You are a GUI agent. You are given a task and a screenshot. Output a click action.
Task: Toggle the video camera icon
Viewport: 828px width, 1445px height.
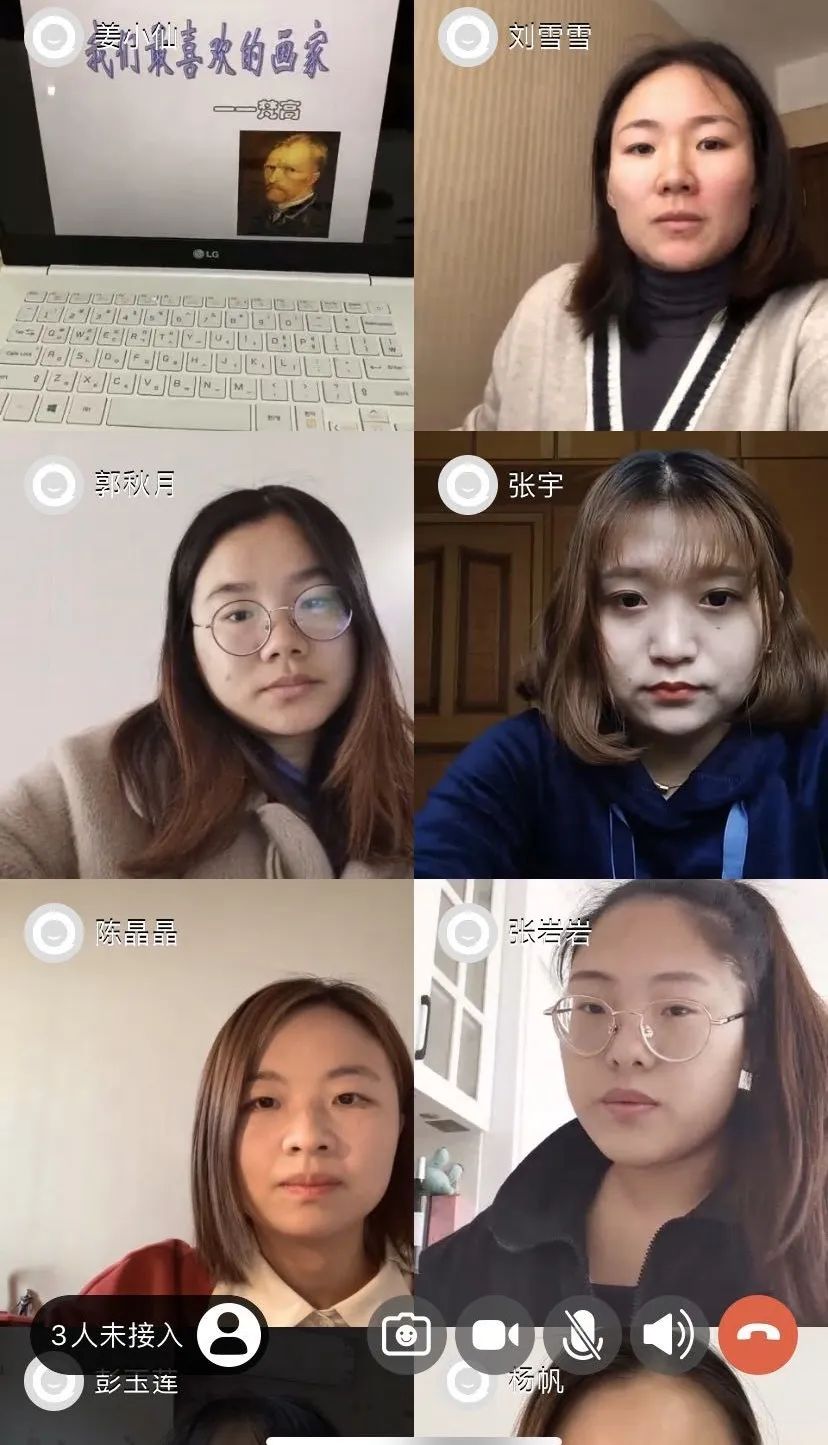coord(495,1335)
